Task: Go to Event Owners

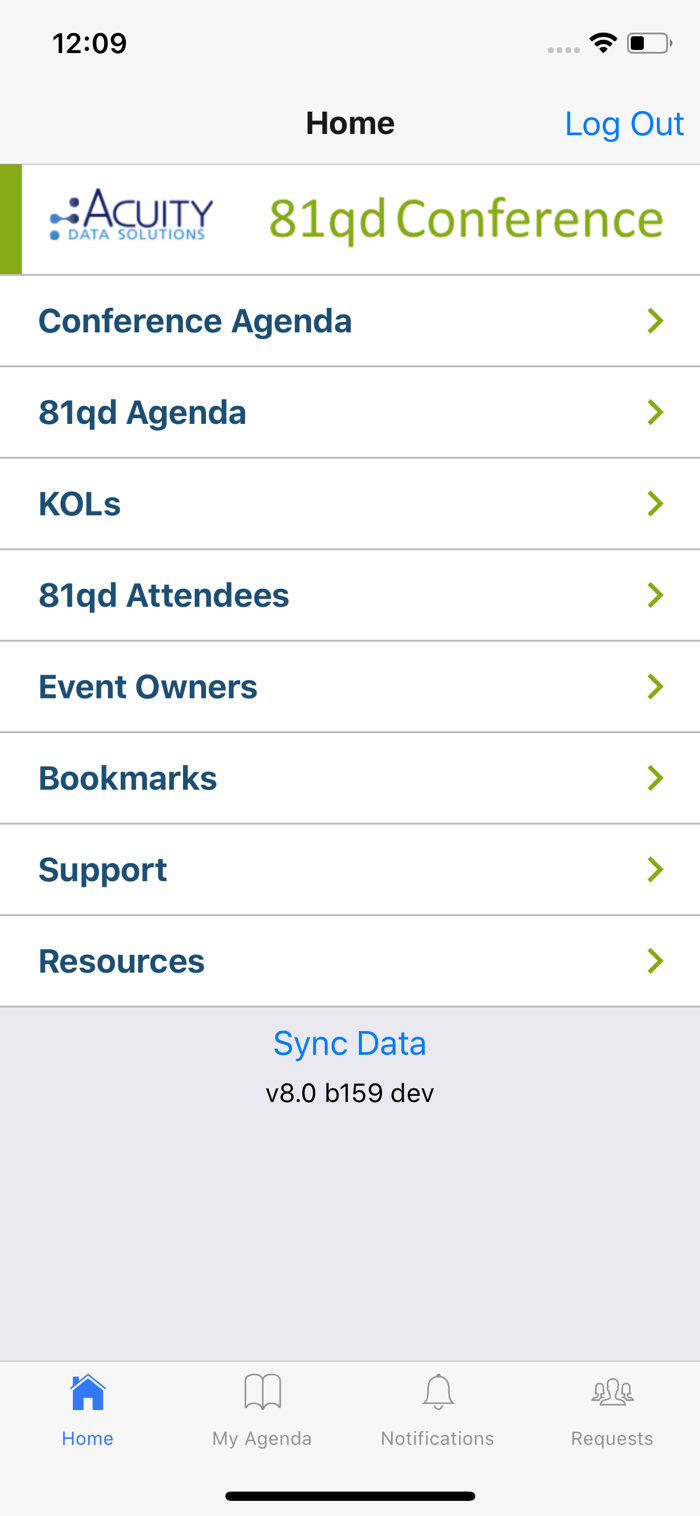Action: [350, 687]
